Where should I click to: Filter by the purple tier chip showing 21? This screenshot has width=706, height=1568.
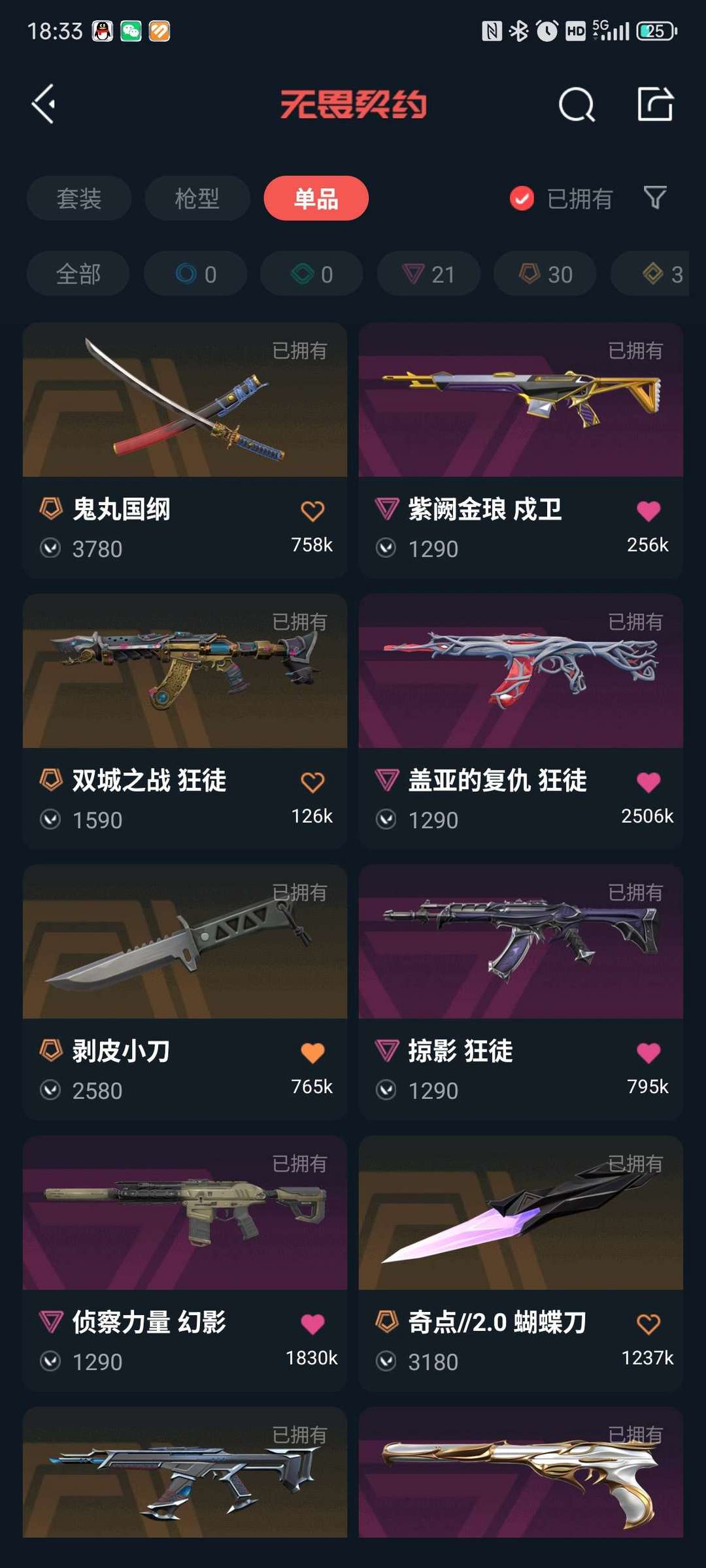[x=428, y=274]
